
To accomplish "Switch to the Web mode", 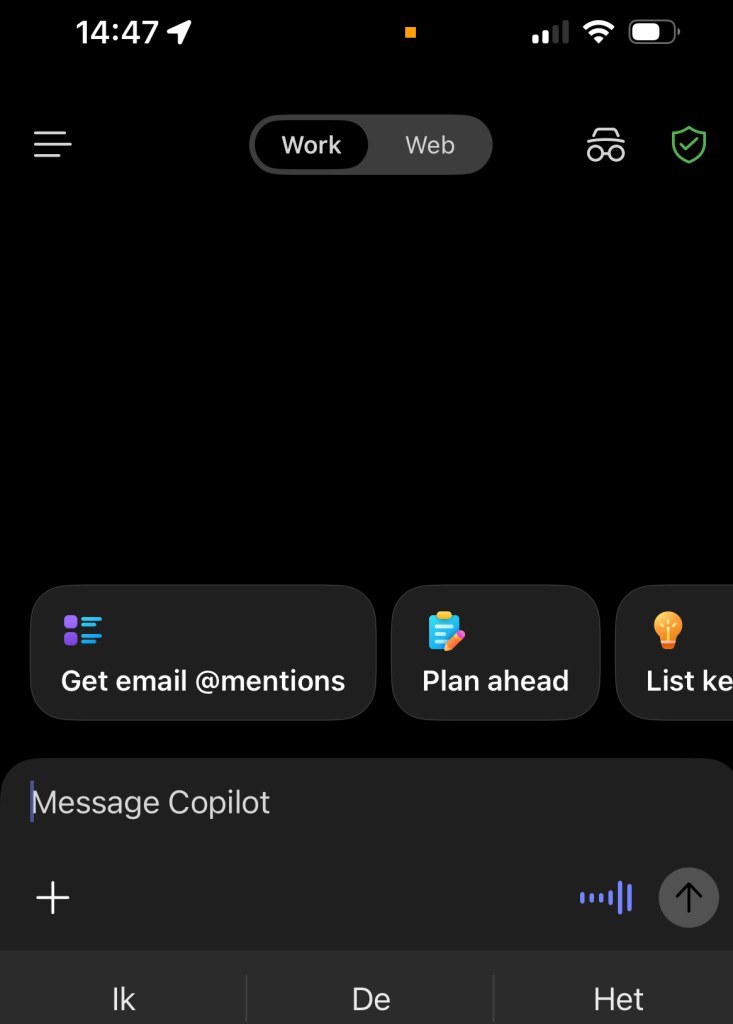I will (430, 145).
